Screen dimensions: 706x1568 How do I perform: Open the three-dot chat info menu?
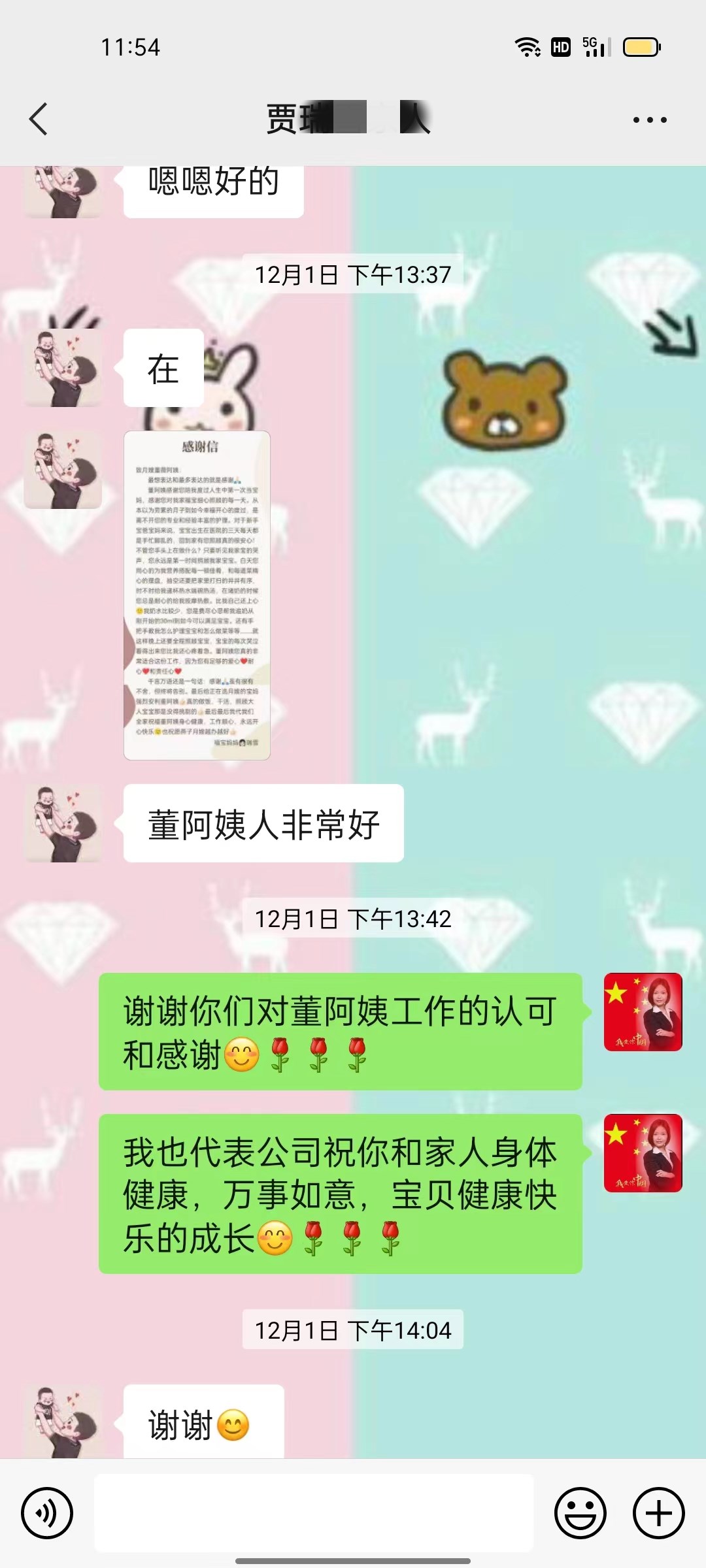pos(649,120)
